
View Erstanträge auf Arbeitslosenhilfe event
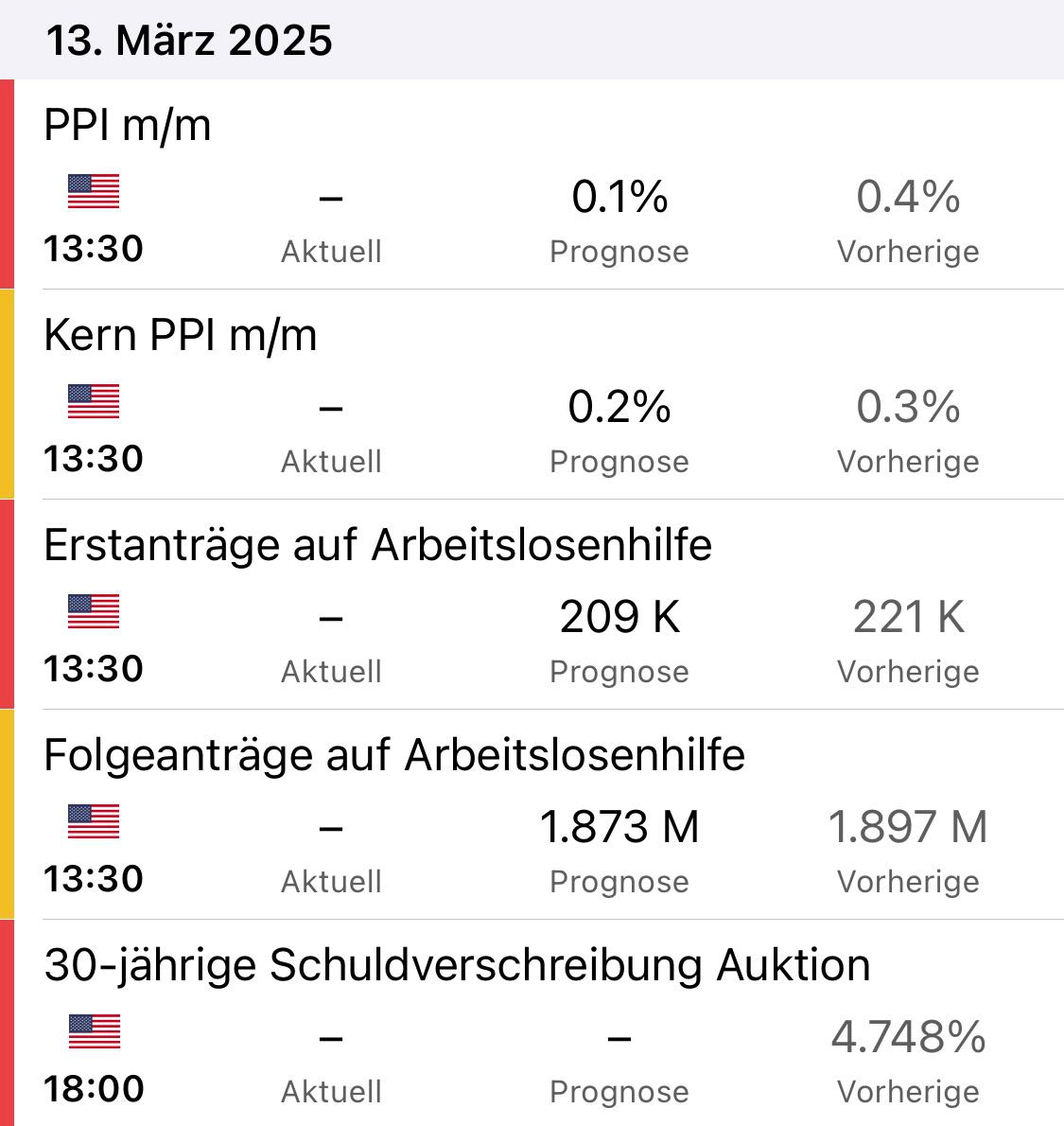377,546
